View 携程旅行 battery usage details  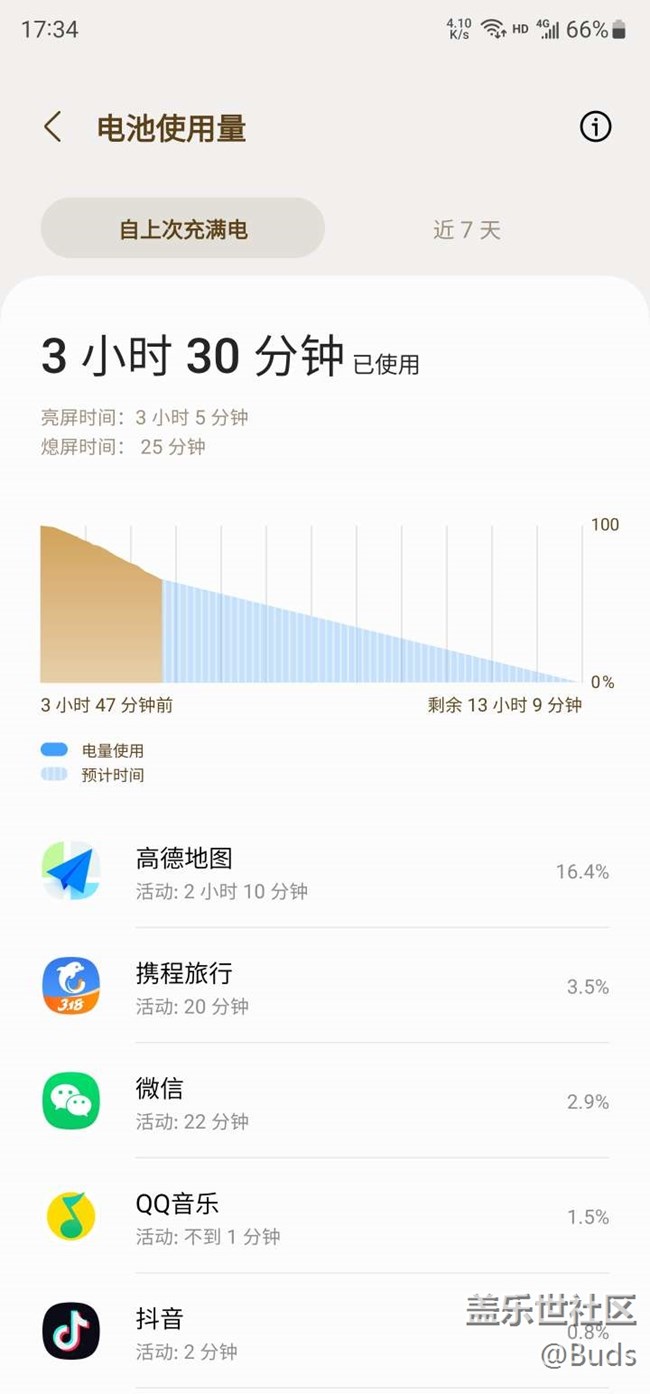click(x=325, y=987)
